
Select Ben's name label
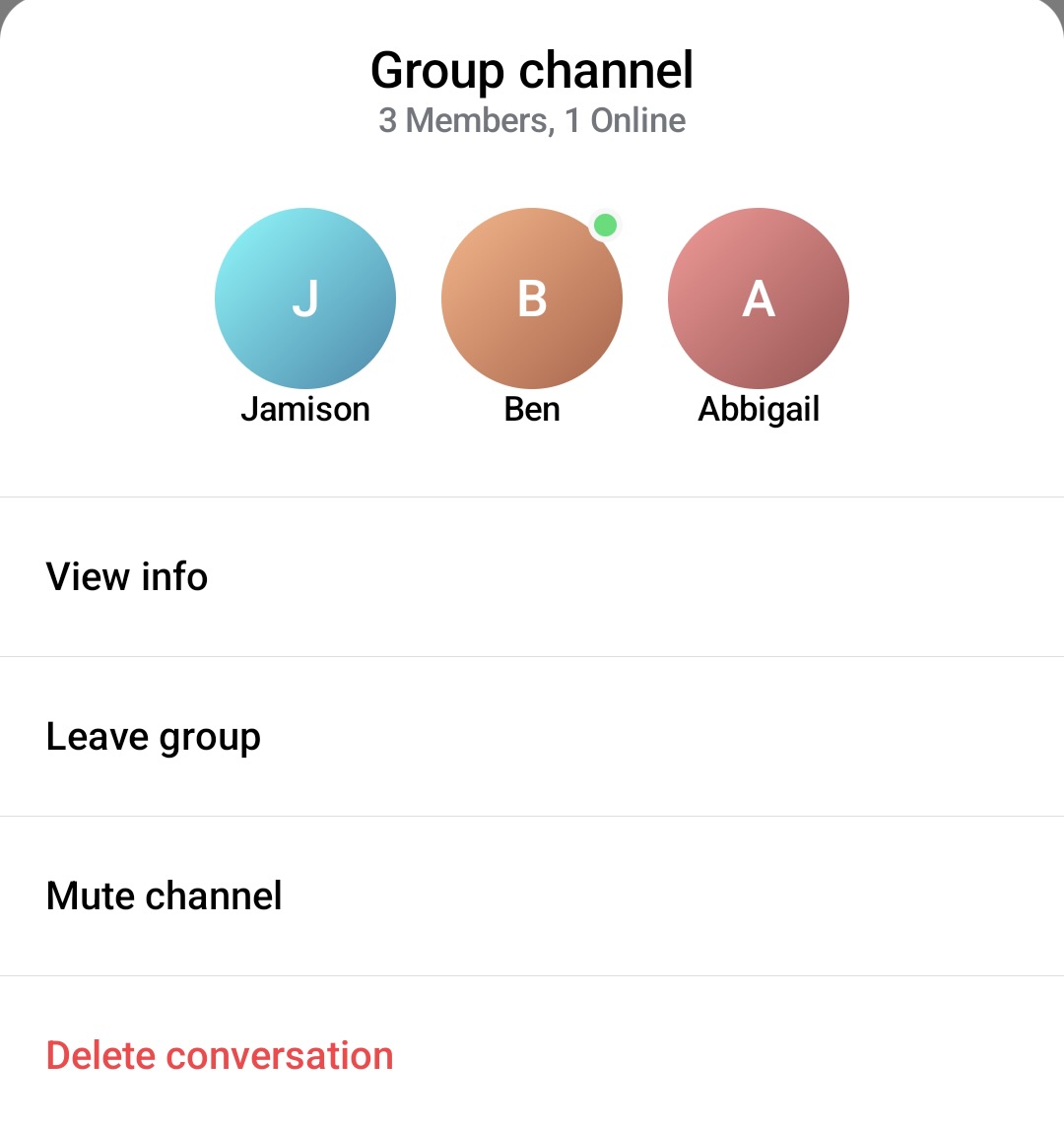coord(532,408)
